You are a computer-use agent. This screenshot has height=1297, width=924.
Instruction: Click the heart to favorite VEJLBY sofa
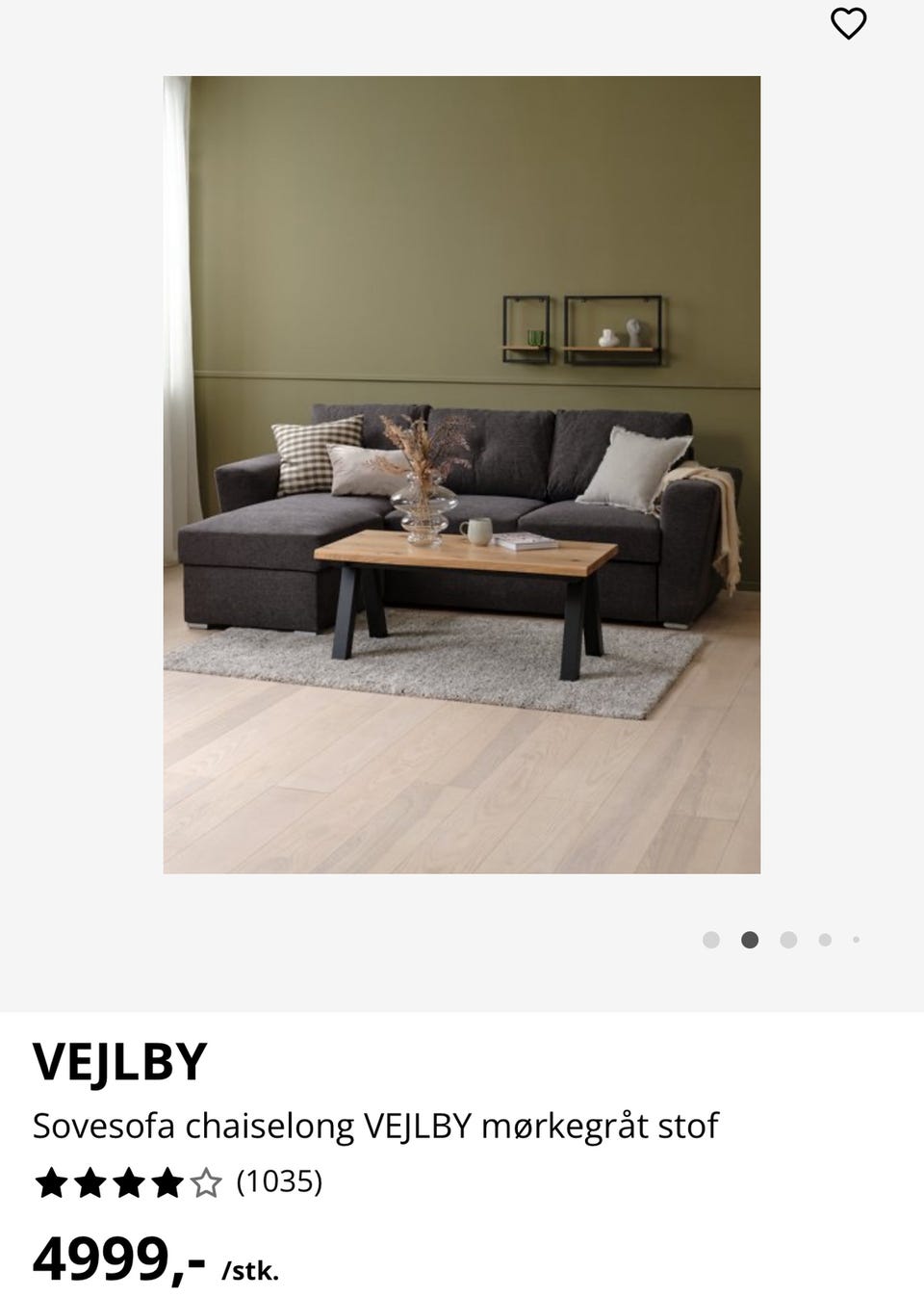[x=848, y=24]
